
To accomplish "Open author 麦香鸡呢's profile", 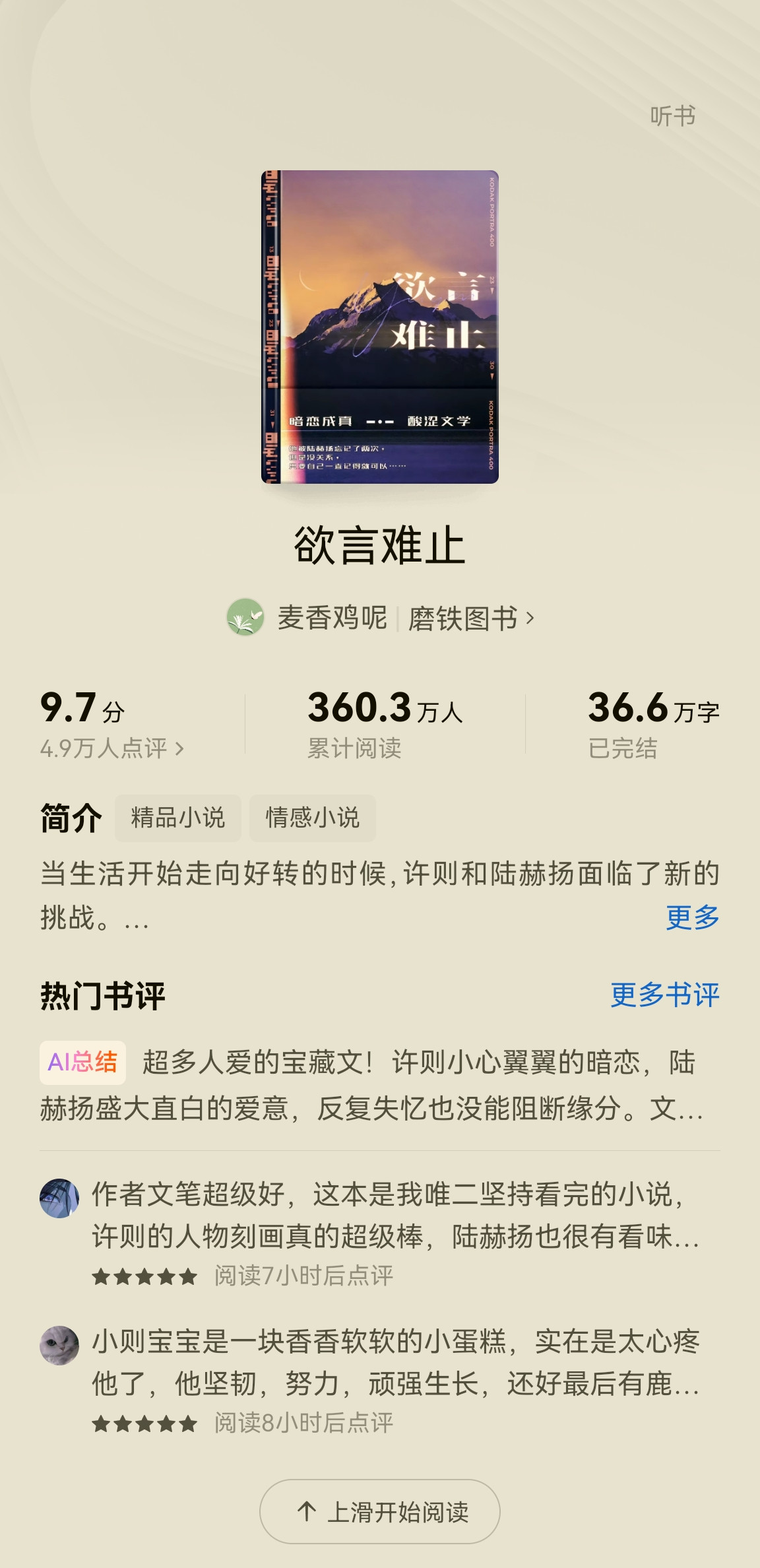I will point(307,618).
